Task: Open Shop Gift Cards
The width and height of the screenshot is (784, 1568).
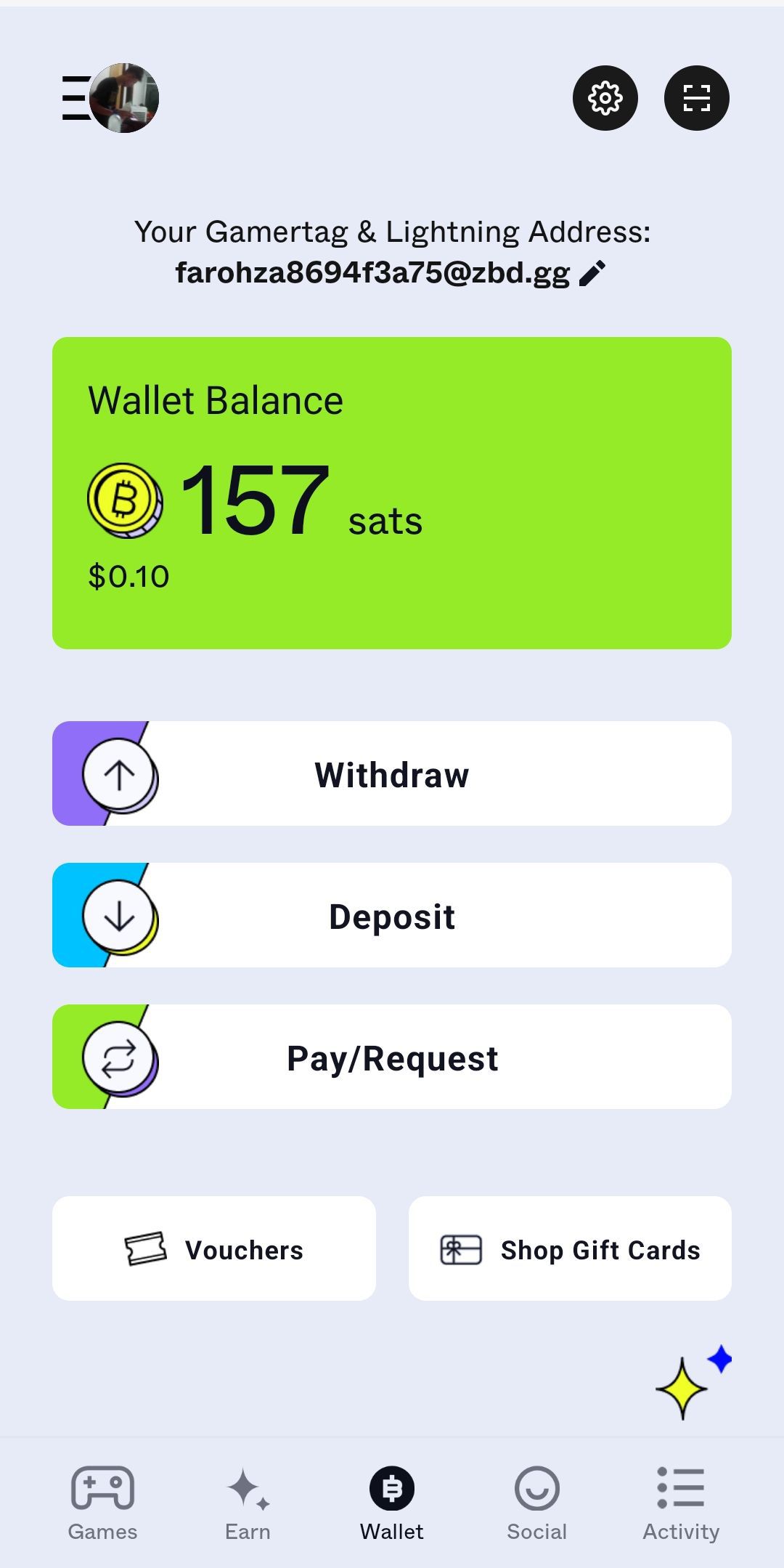Action: (570, 1248)
